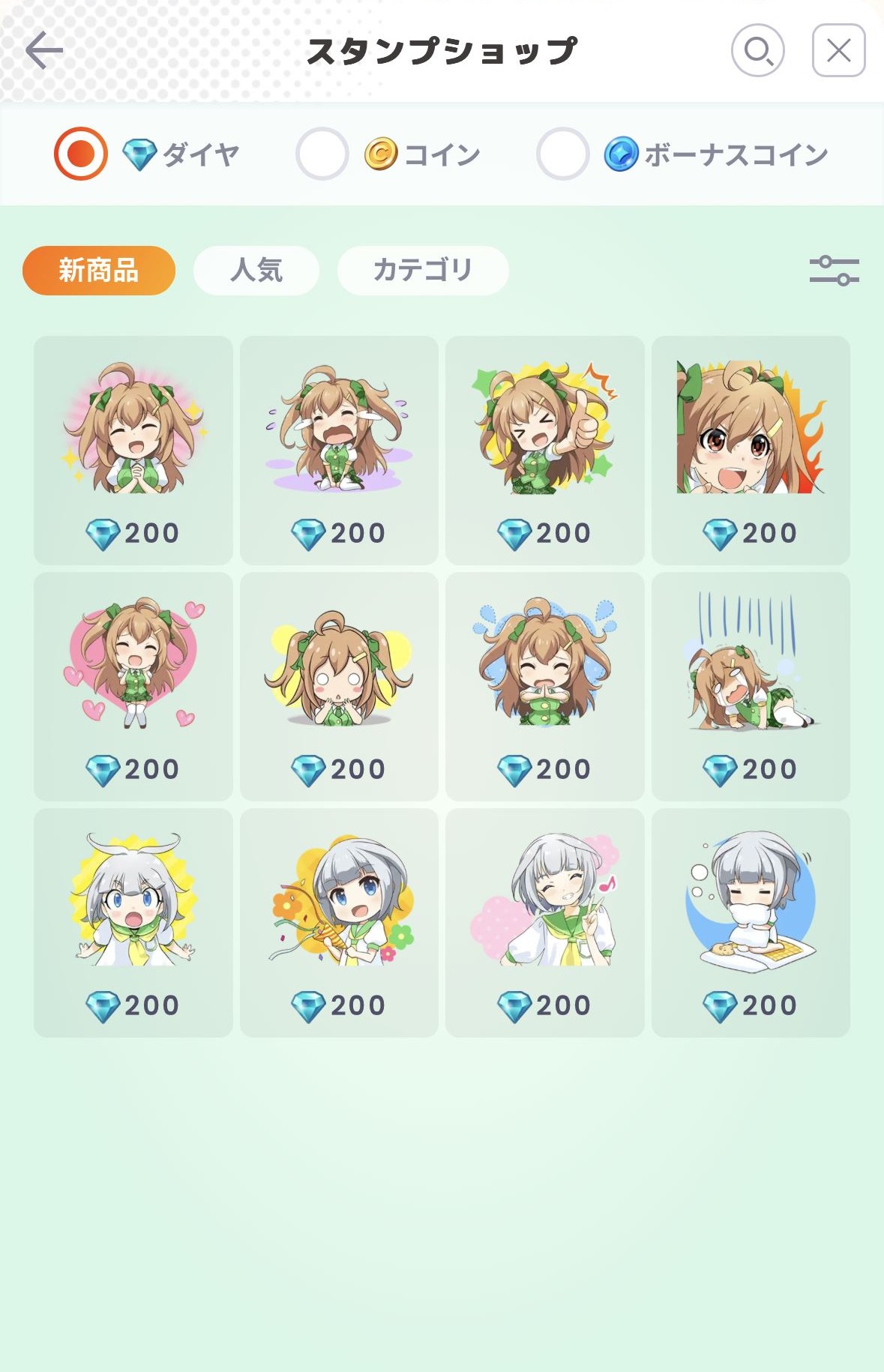Open the sleeping girl hugging pillow stamp
Viewport: 884px width, 1372px height.
[751, 922]
